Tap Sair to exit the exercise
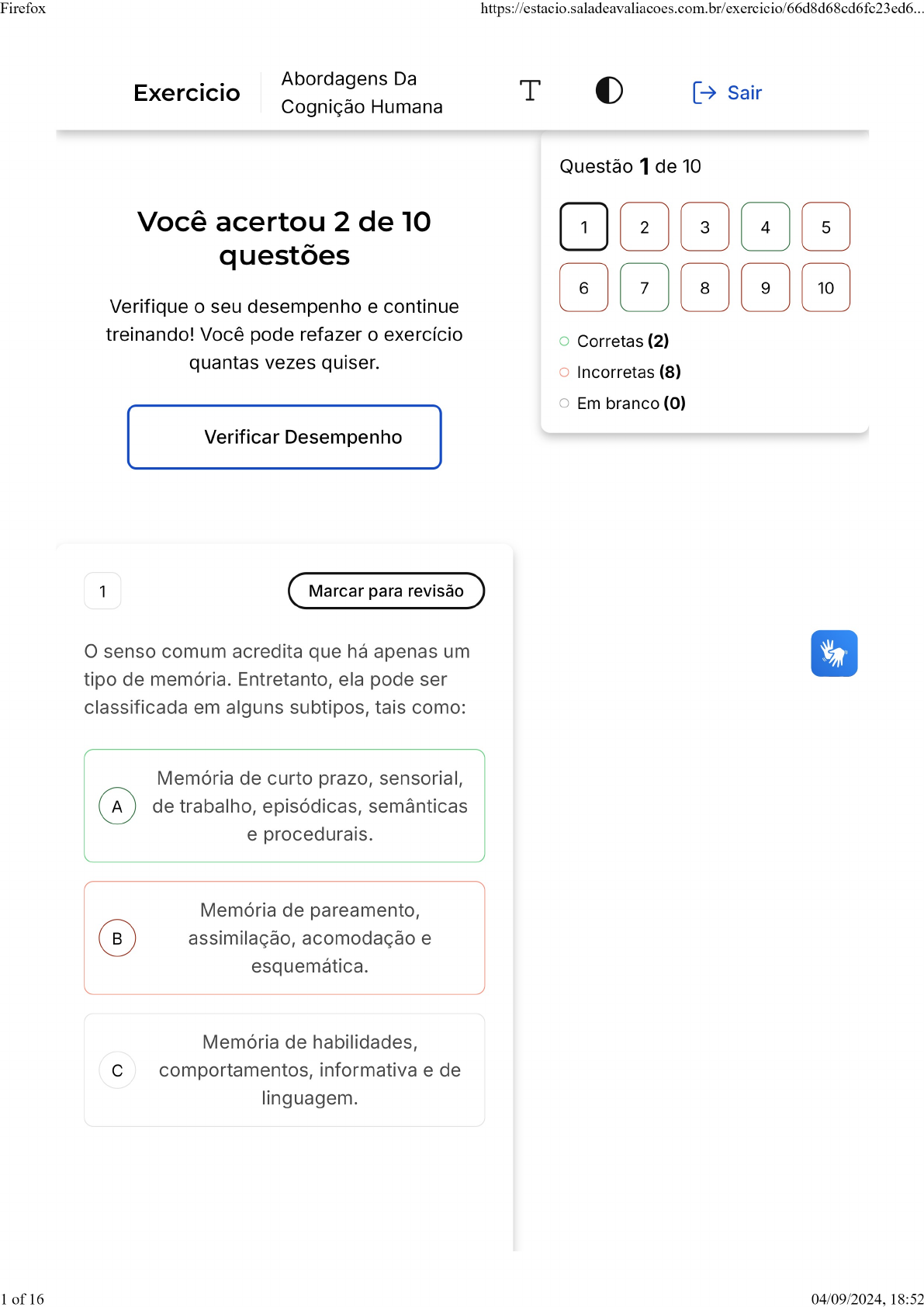This screenshot has height=1307, width=924. 727,92
